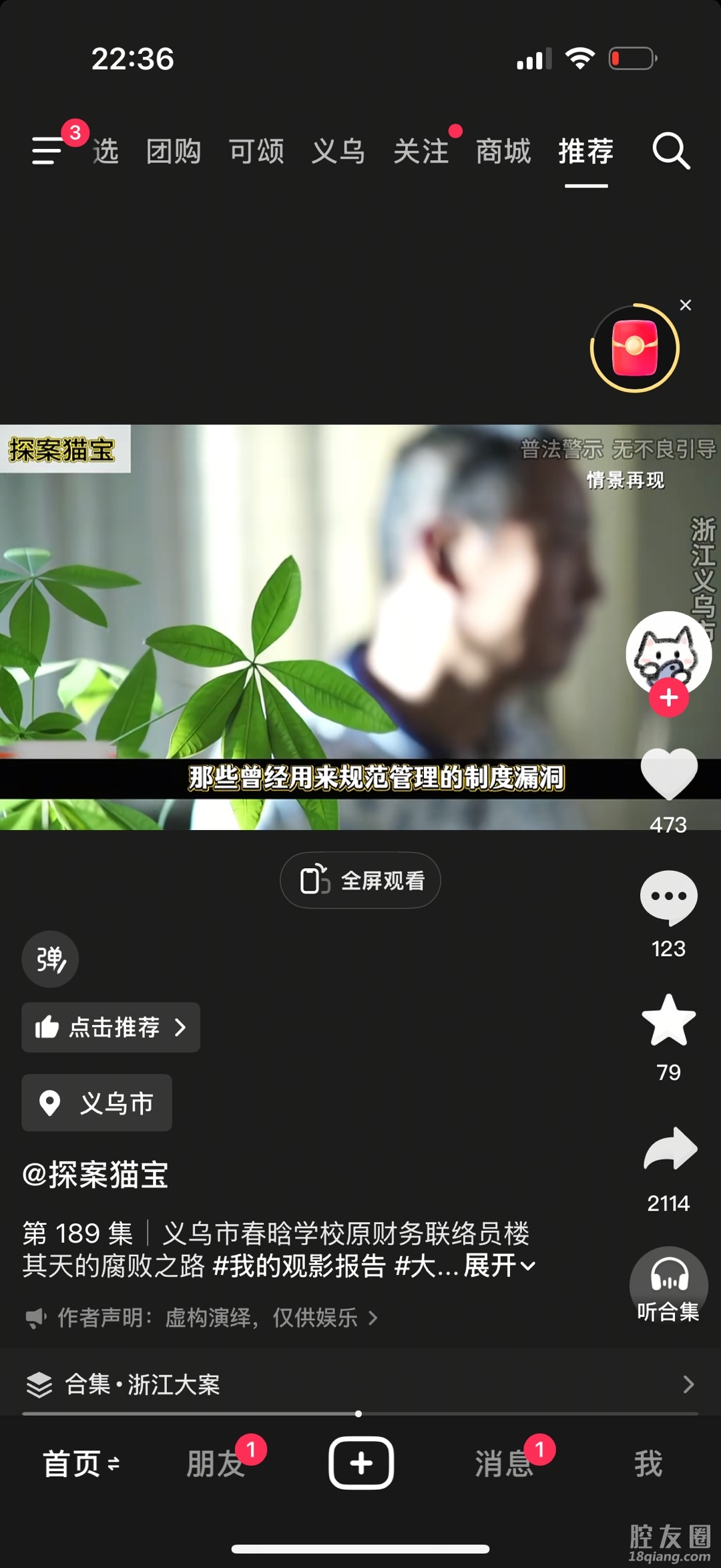721x1568 pixels.
Task: Dismiss the red envelope widget
Action: (685, 305)
